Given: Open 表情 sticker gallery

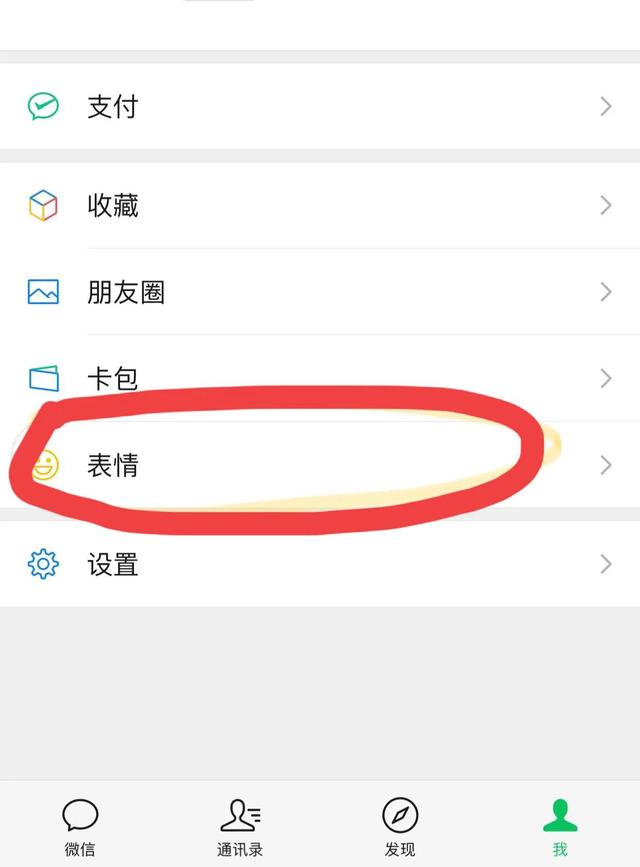Looking at the screenshot, I should pyautogui.click(x=320, y=465).
